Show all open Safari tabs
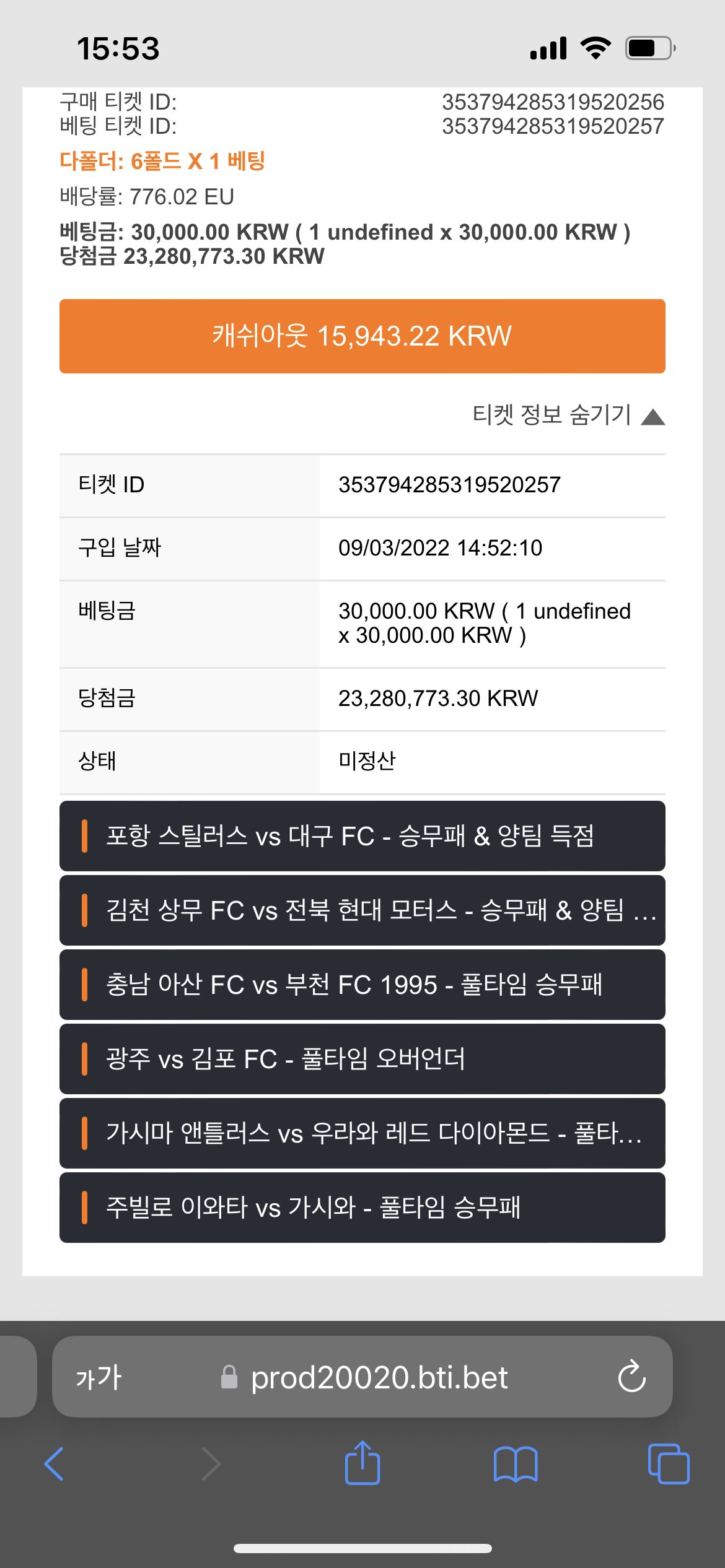Viewport: 725px width, 1568px height. [669, 1464]
